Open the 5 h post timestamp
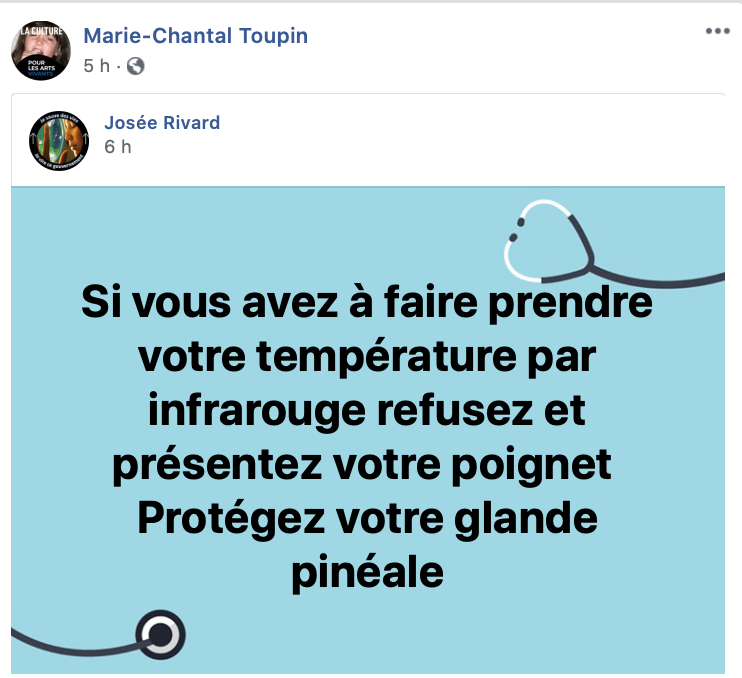This screenshot has width=742, height=678. coord(96,66)
